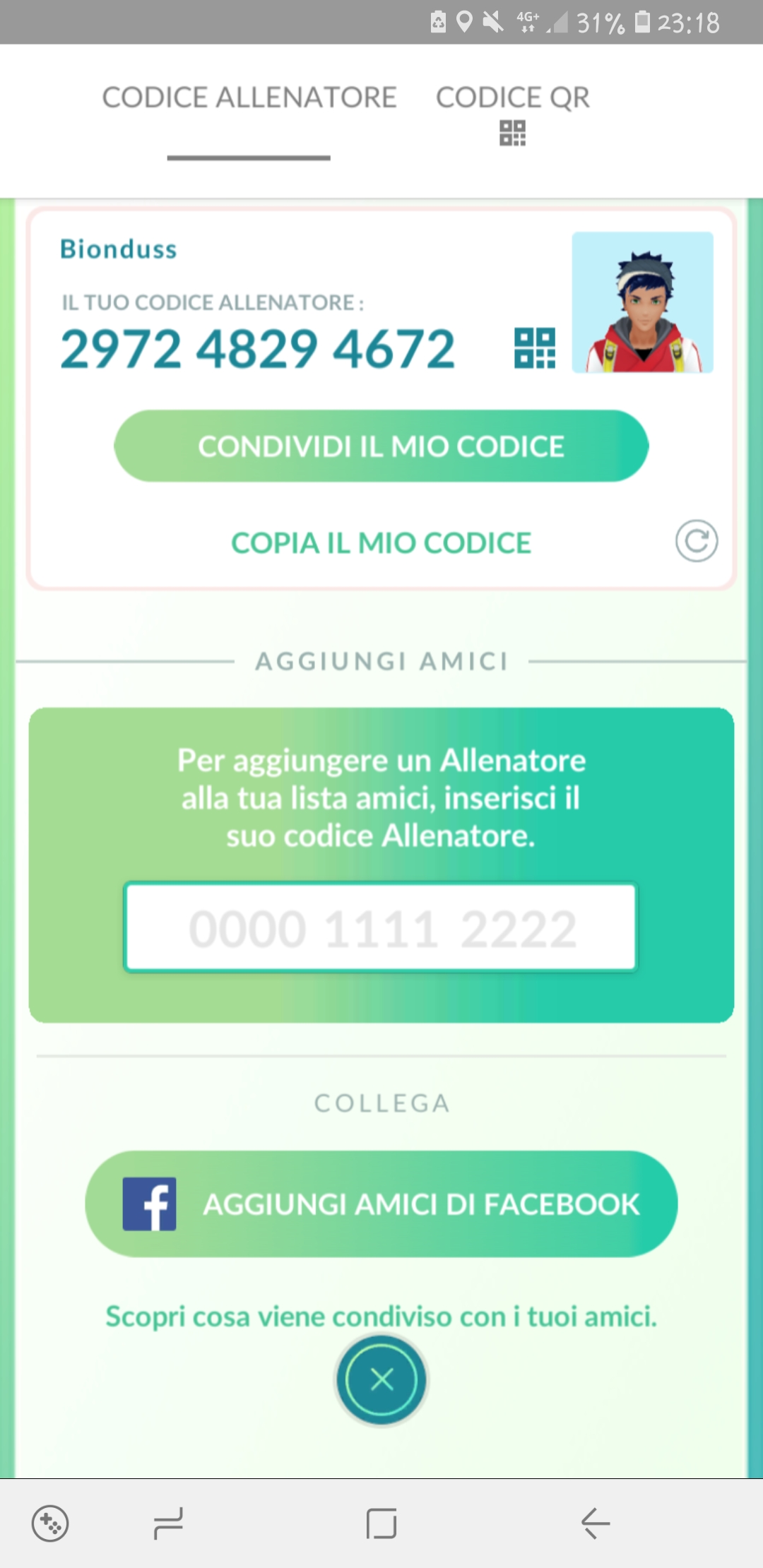Viewport: 763px width, 1568px height.
Task: Copy my trainer code with Copia il mio codice
Action: tap(381, 543)
